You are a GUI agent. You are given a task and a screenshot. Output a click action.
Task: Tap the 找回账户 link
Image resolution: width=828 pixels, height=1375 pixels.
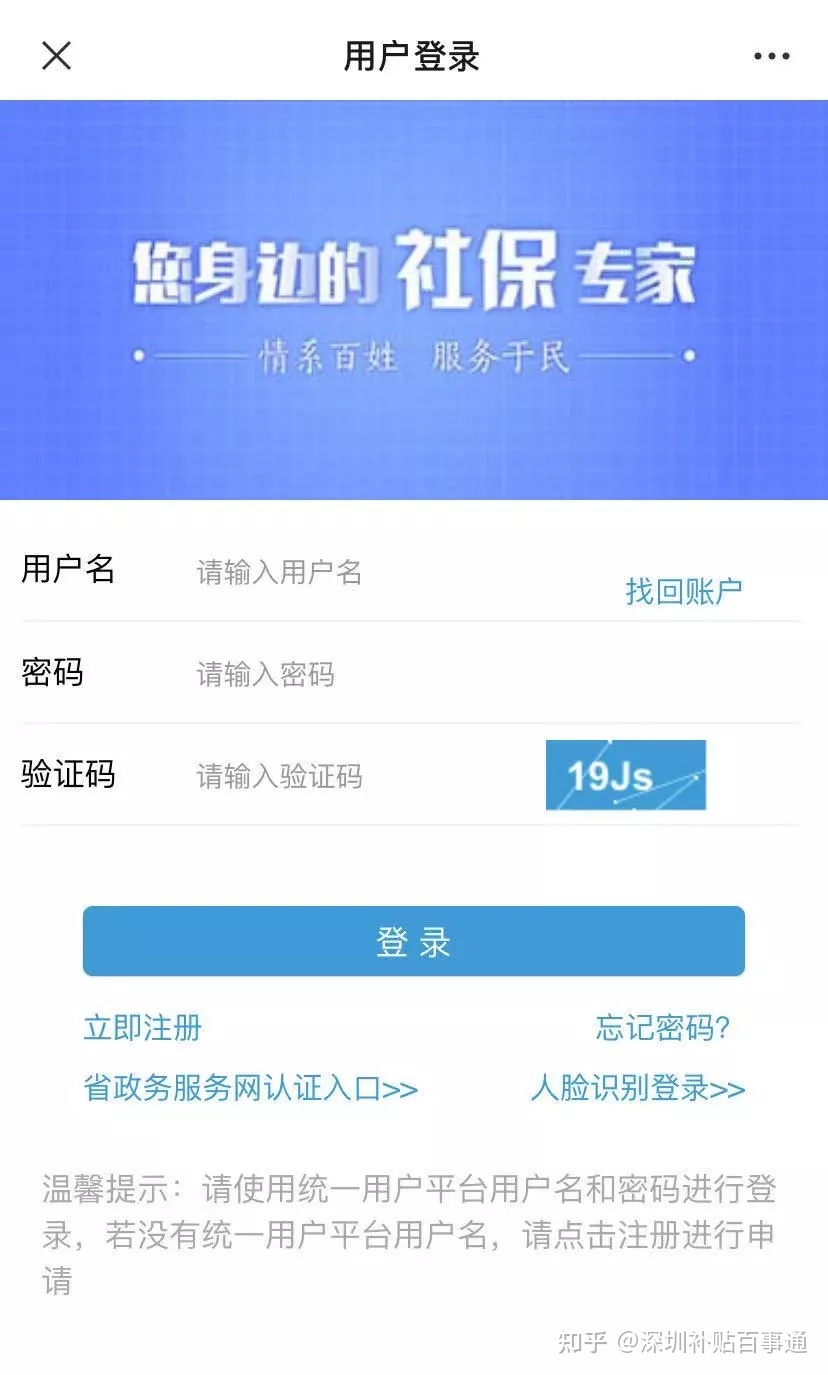pos(684,591)
